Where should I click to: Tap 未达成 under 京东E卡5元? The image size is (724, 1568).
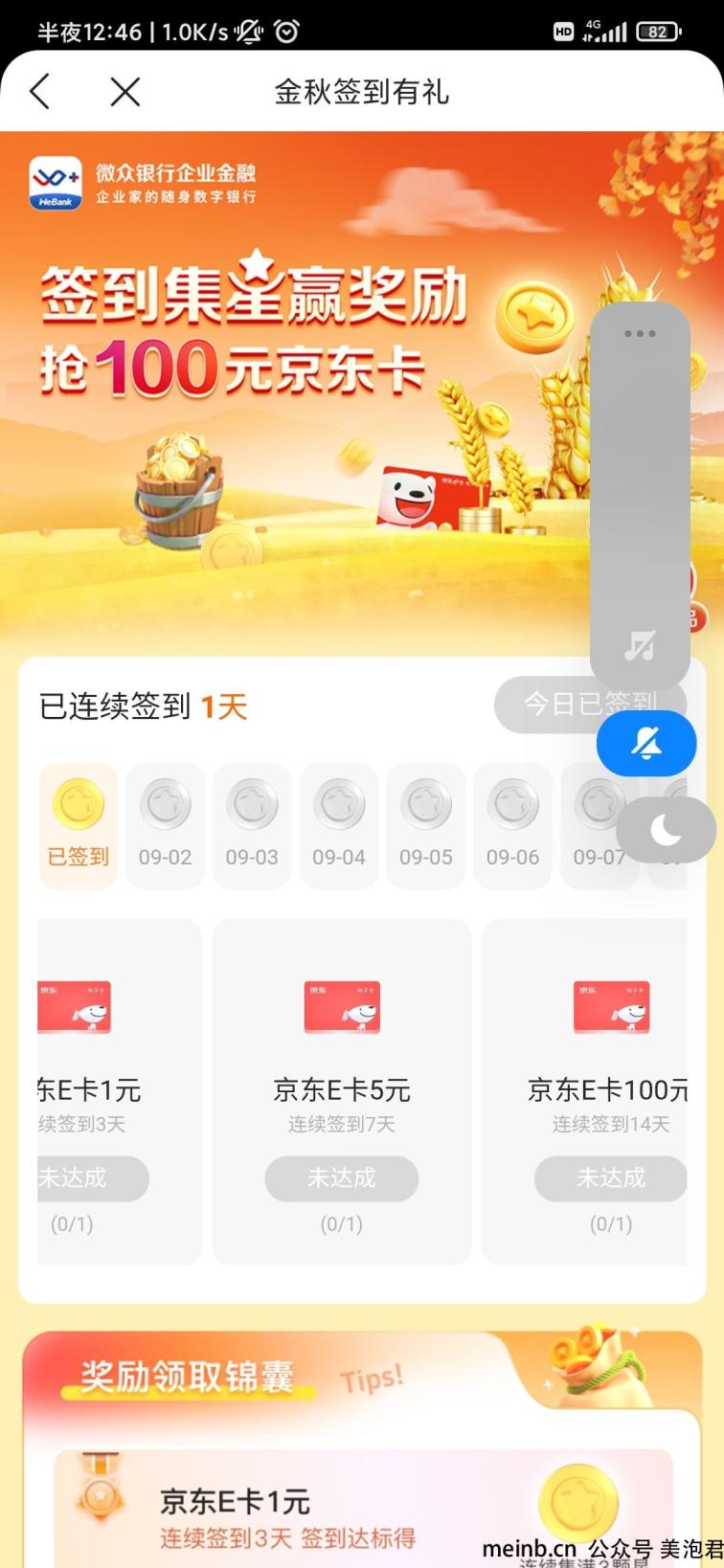coord(342,1177)
